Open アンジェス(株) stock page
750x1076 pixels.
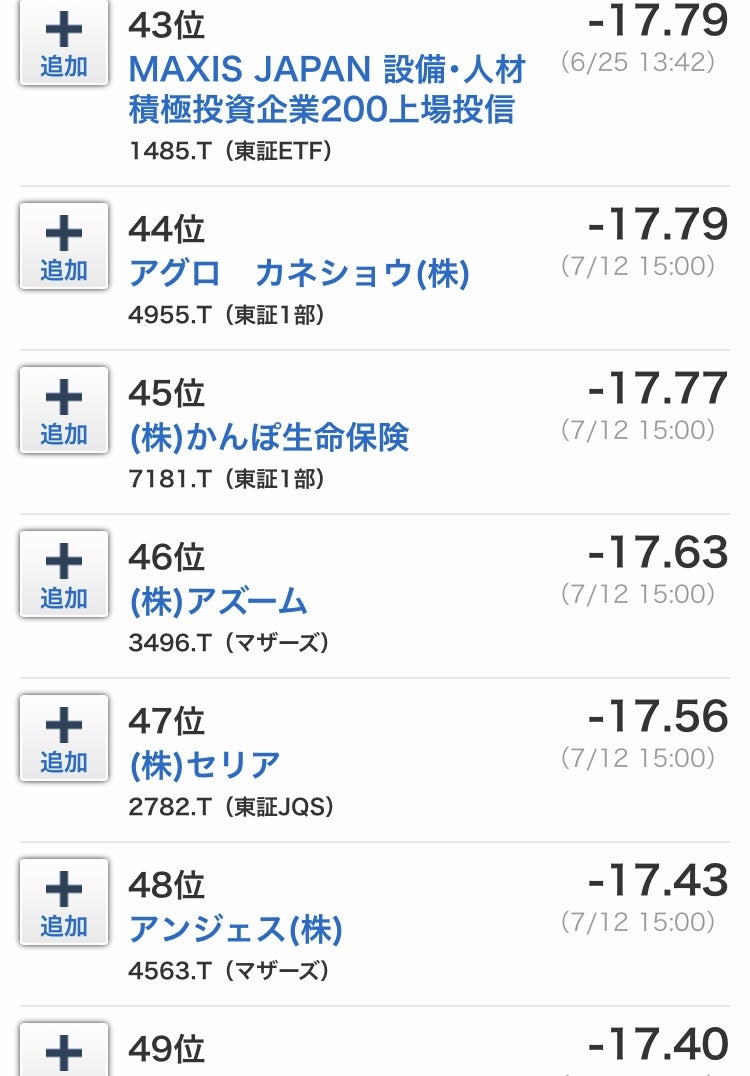[236, 929]
